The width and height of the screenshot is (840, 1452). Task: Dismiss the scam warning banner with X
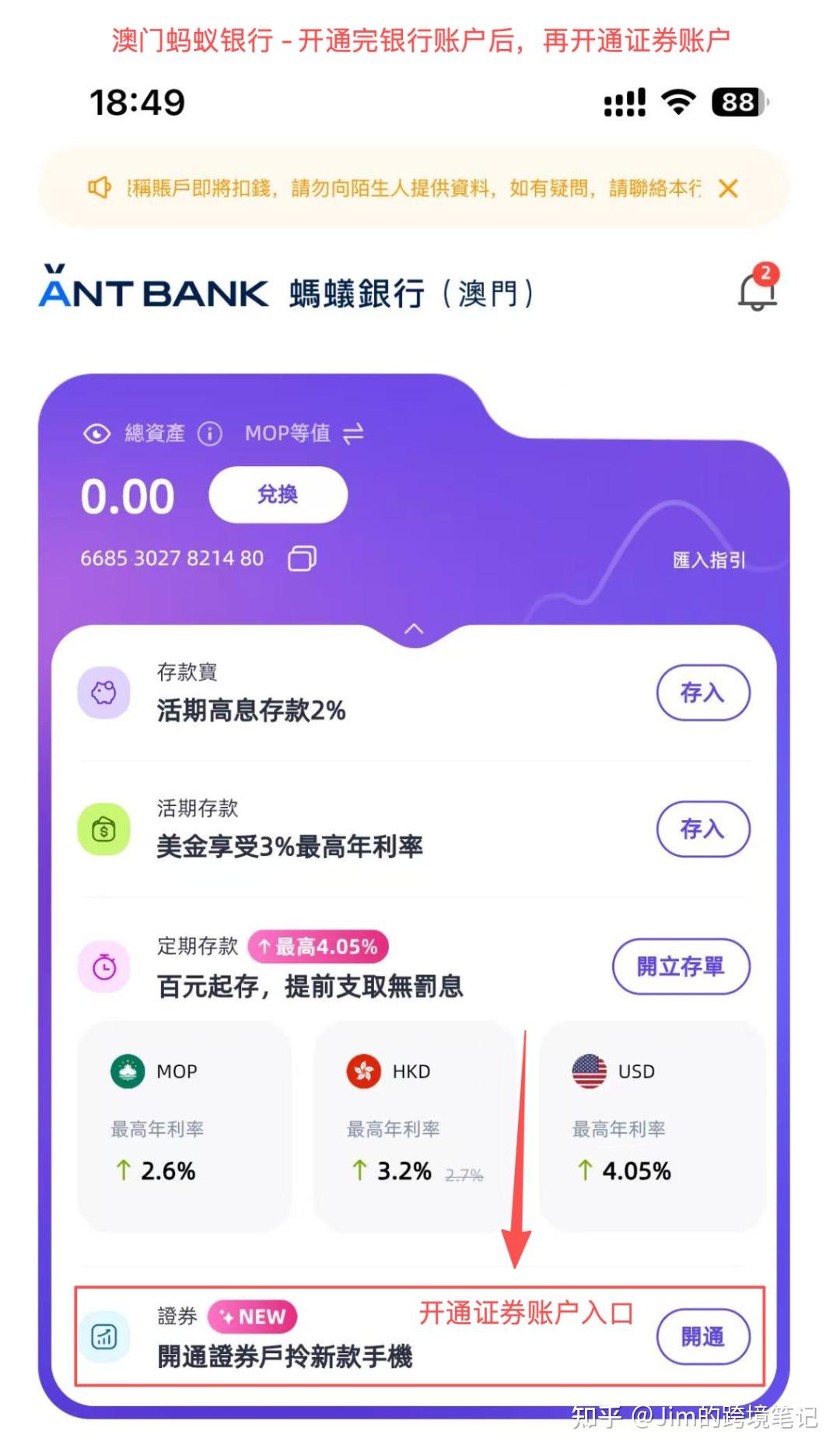pyautogui.click(x=729, y=188)
